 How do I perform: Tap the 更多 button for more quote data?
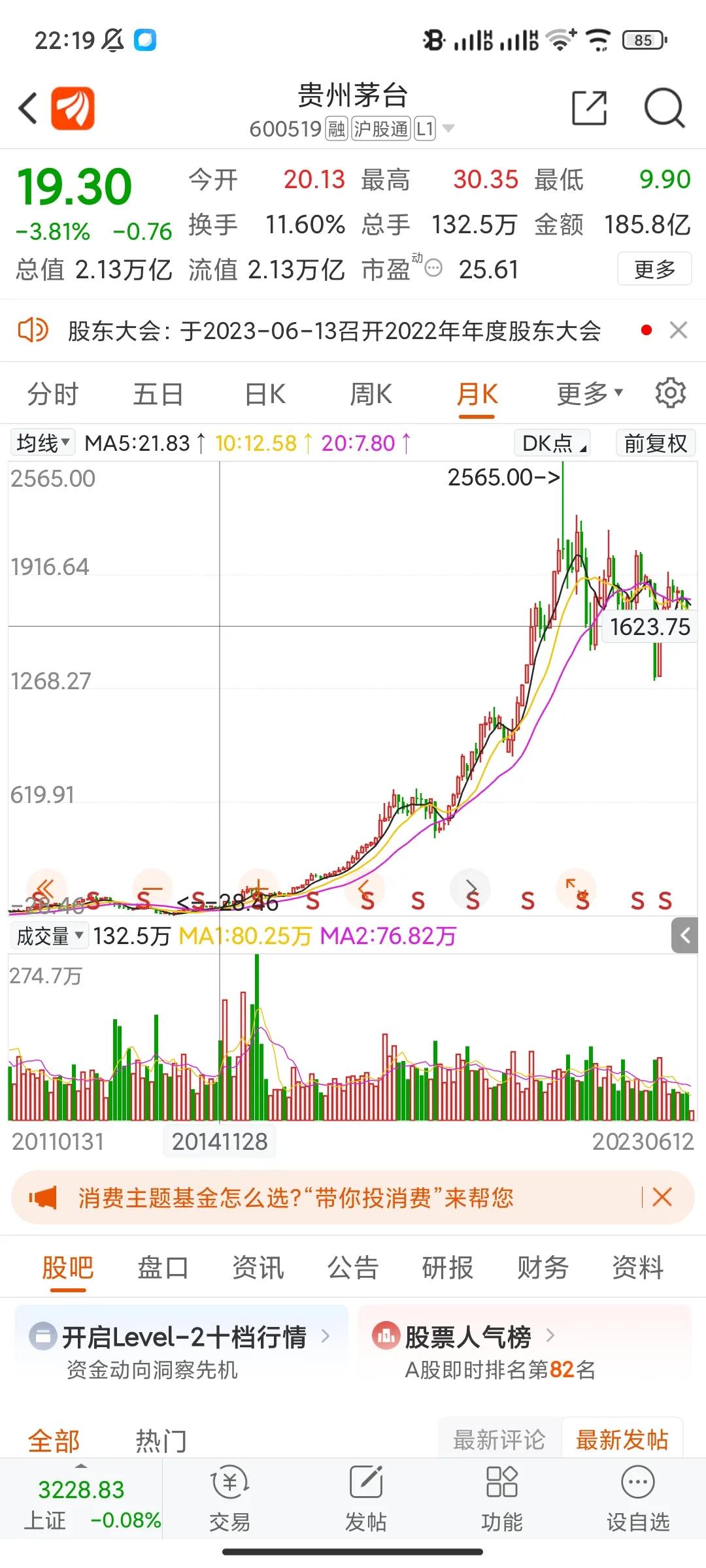tap(654, 269)
